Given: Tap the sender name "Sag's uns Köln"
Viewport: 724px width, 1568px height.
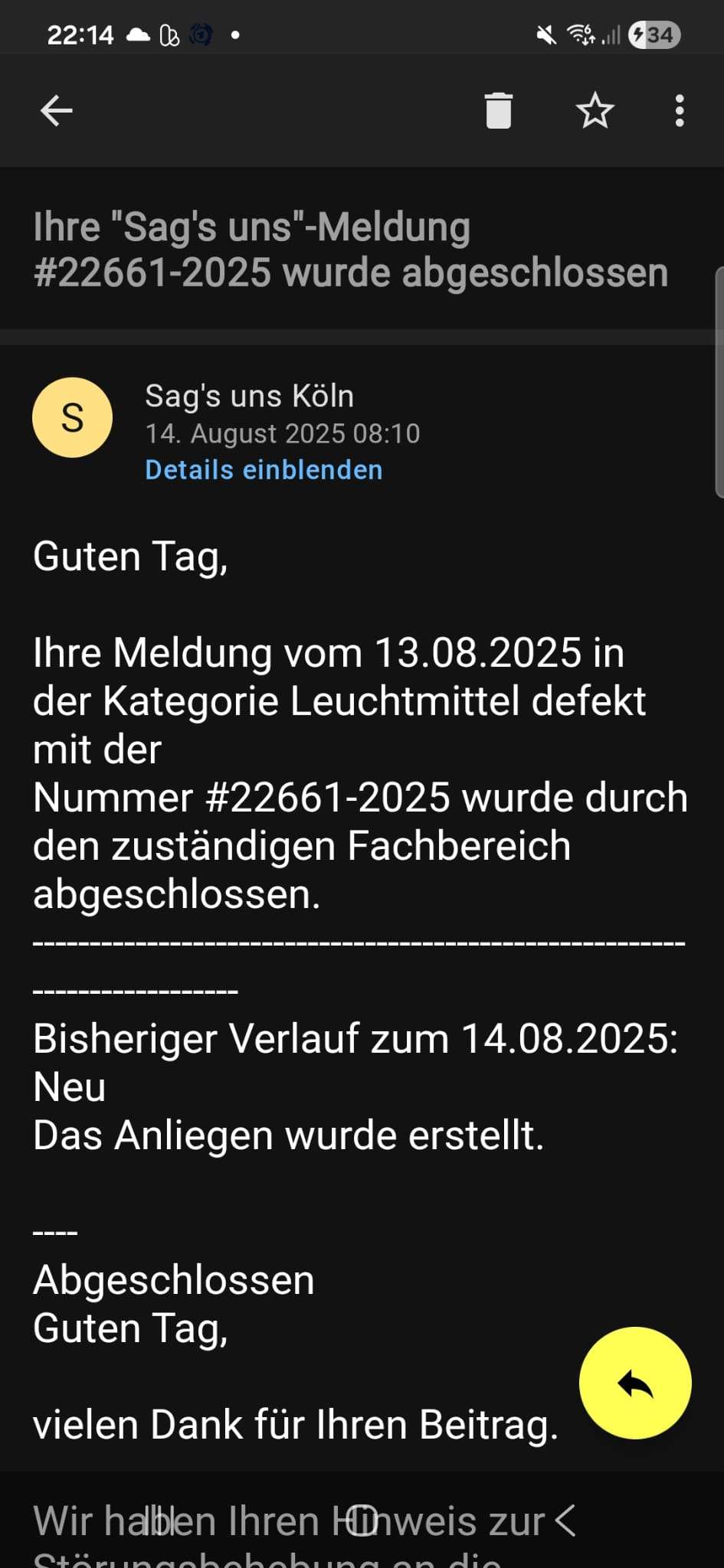Looking at the screenshot, I should (249, 396).
